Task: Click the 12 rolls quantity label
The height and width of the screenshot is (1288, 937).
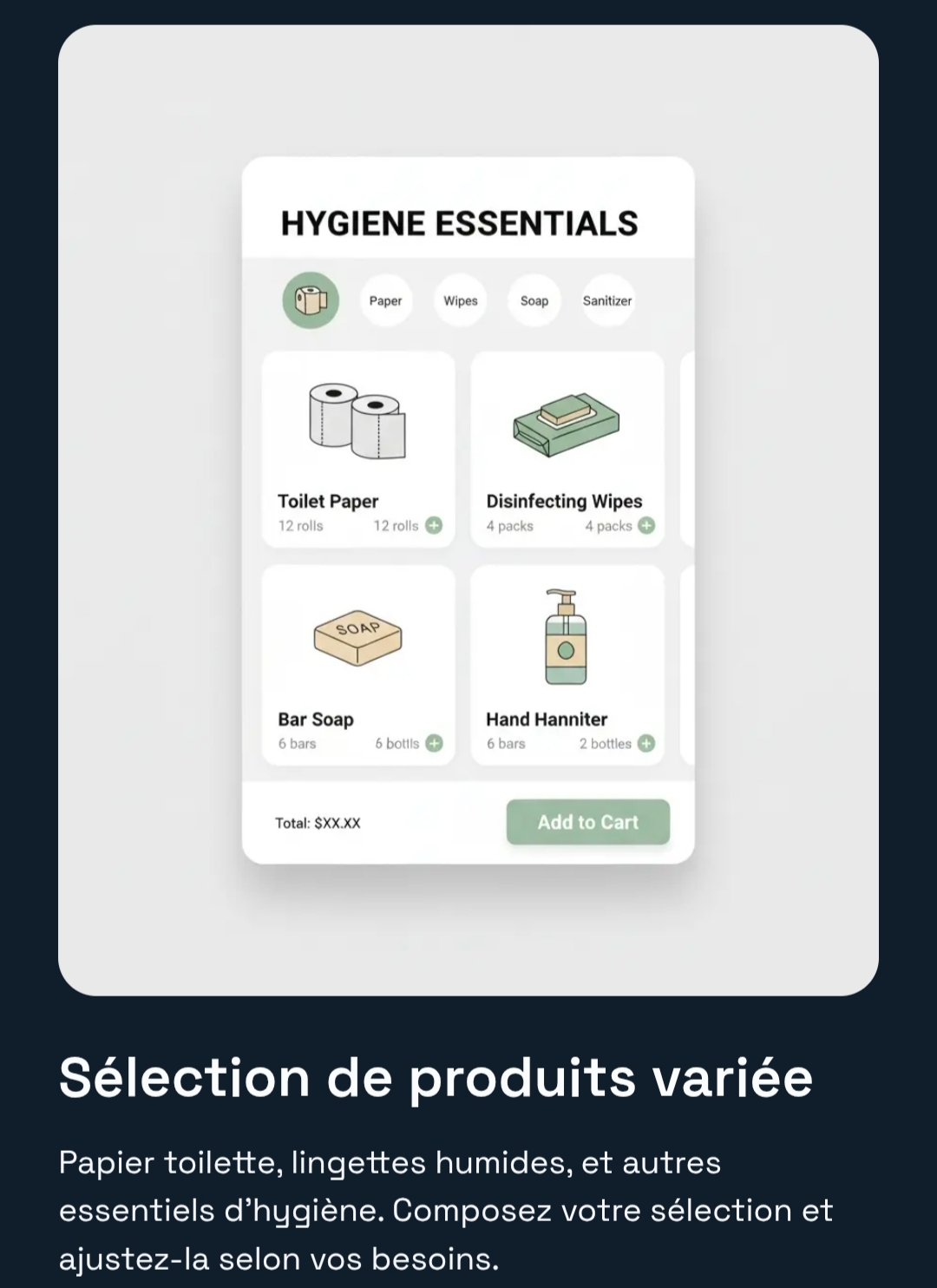Action: click(299, 526)
